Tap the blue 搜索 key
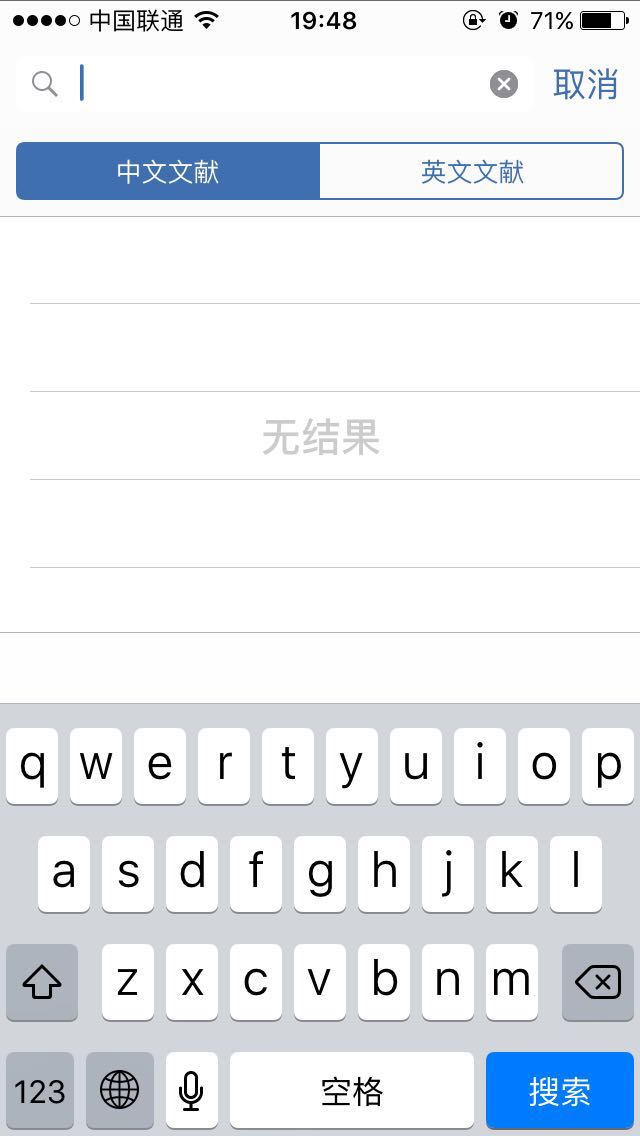The height and width of the screenshot is (1136, 640). click(x=560, y=1090)
